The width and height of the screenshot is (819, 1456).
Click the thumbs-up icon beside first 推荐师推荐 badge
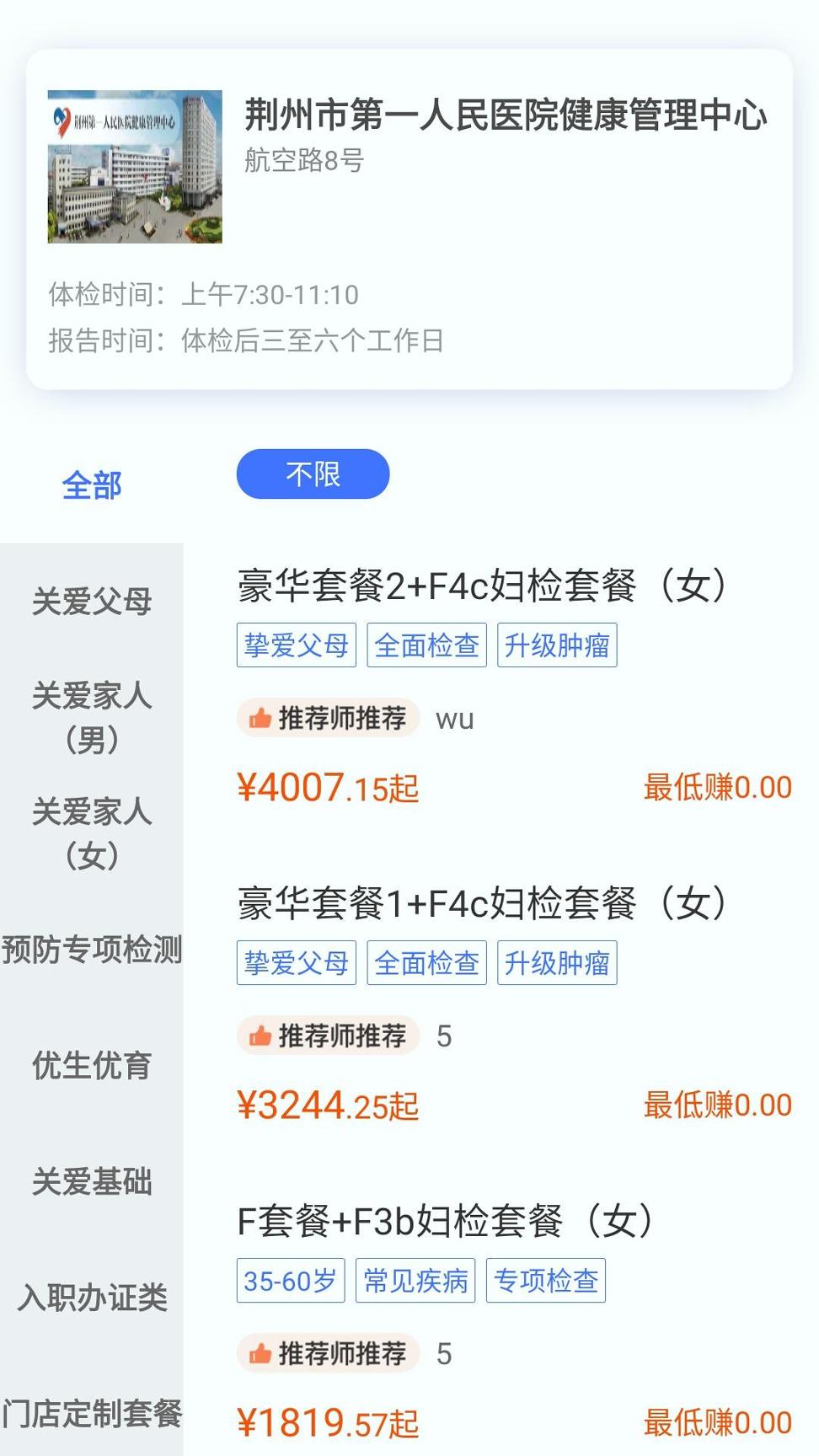point(260,719)
